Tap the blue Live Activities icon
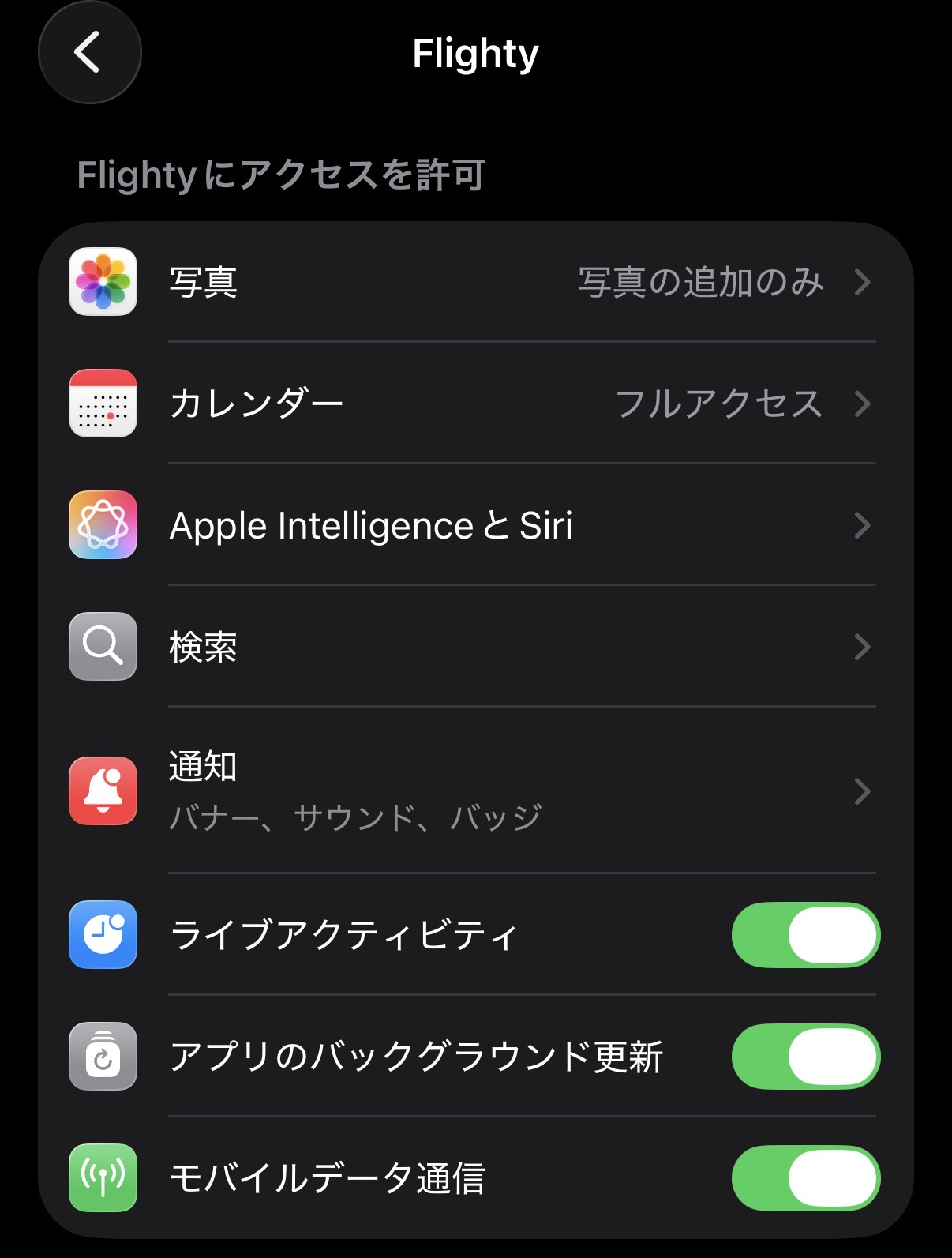Screen dimensions: 952x1258 coord(103,934)
